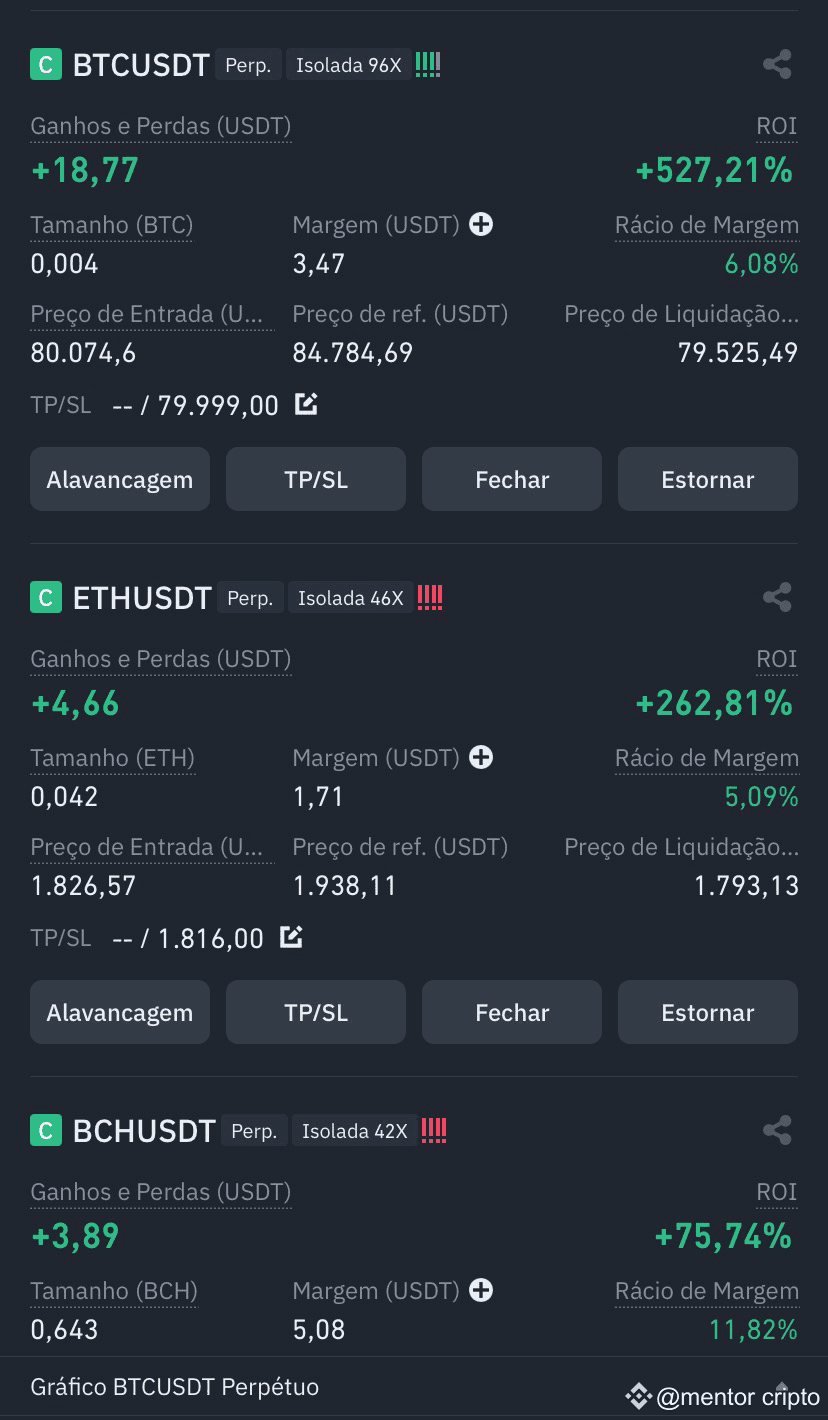Click Fechar on the ETHUSDT position

coord(511,1012)
